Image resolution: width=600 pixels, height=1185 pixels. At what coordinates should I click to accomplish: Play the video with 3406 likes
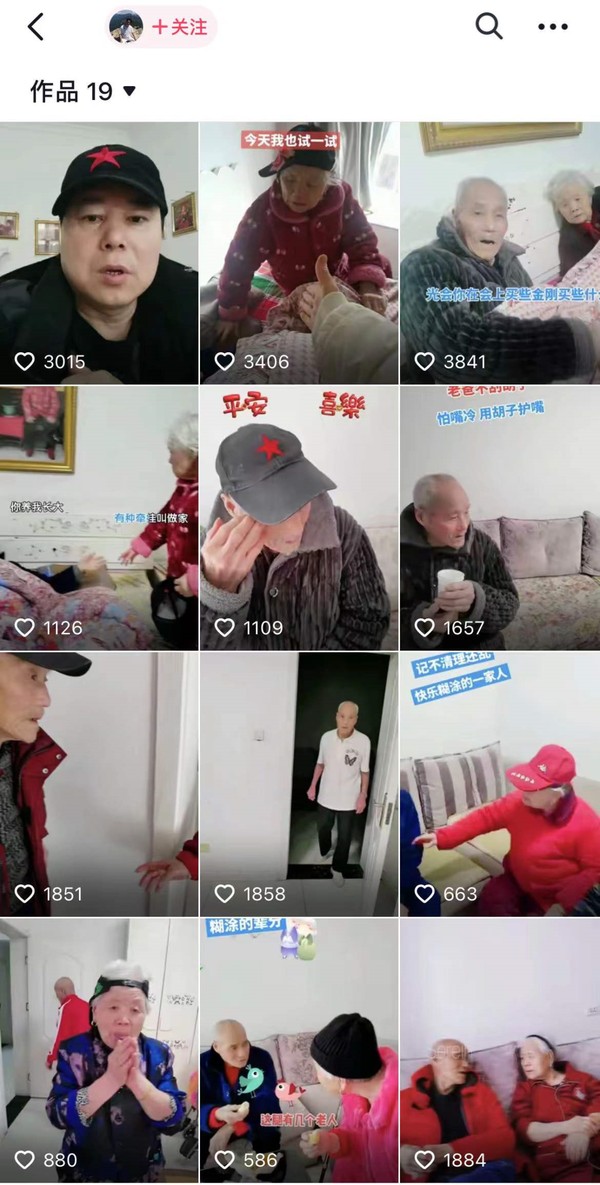coord(299,253)
